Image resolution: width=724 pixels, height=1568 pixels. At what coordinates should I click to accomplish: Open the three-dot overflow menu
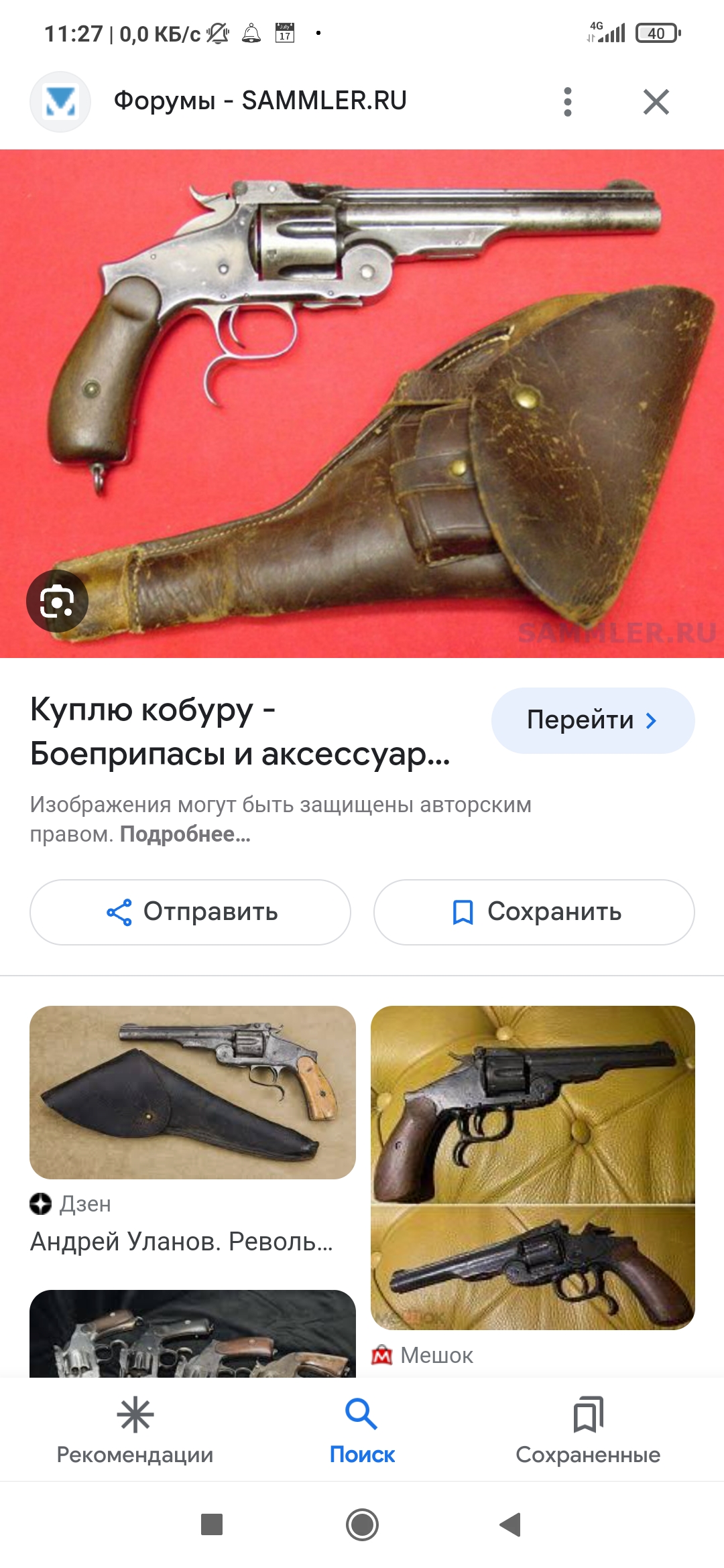568,102
